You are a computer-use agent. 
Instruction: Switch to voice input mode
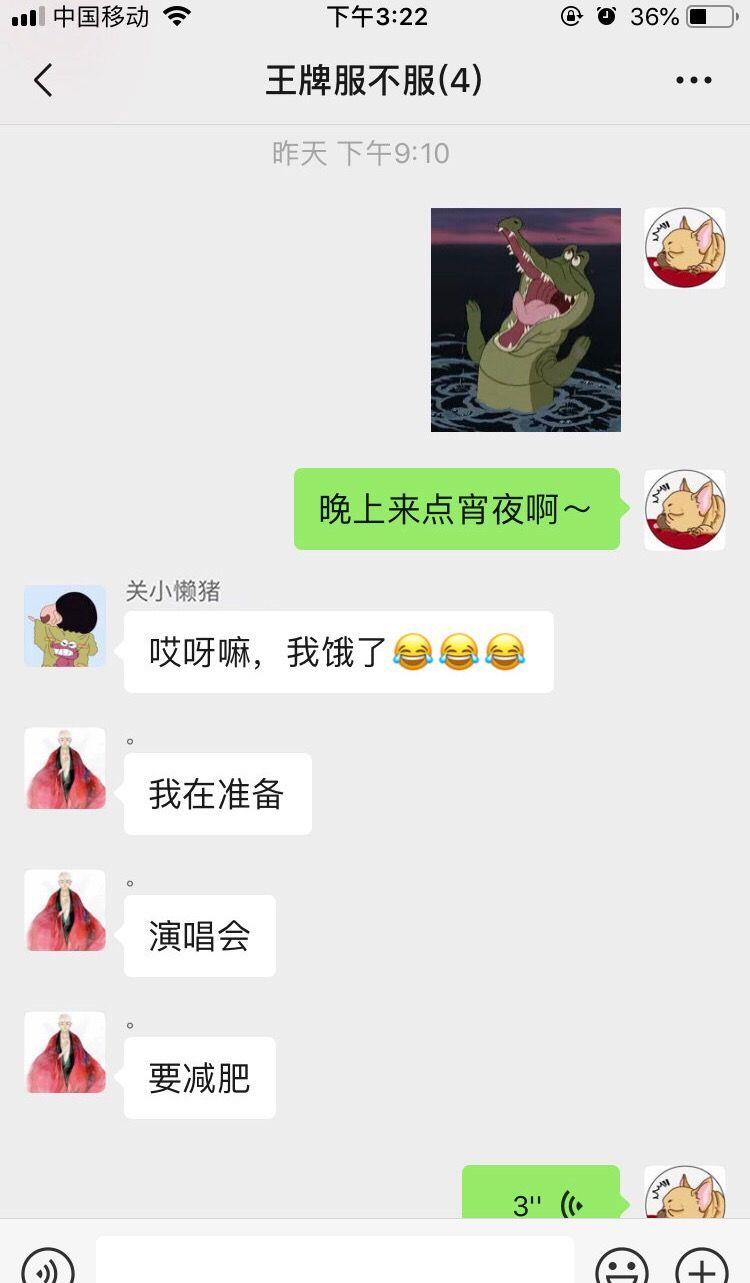[47, 1265]
